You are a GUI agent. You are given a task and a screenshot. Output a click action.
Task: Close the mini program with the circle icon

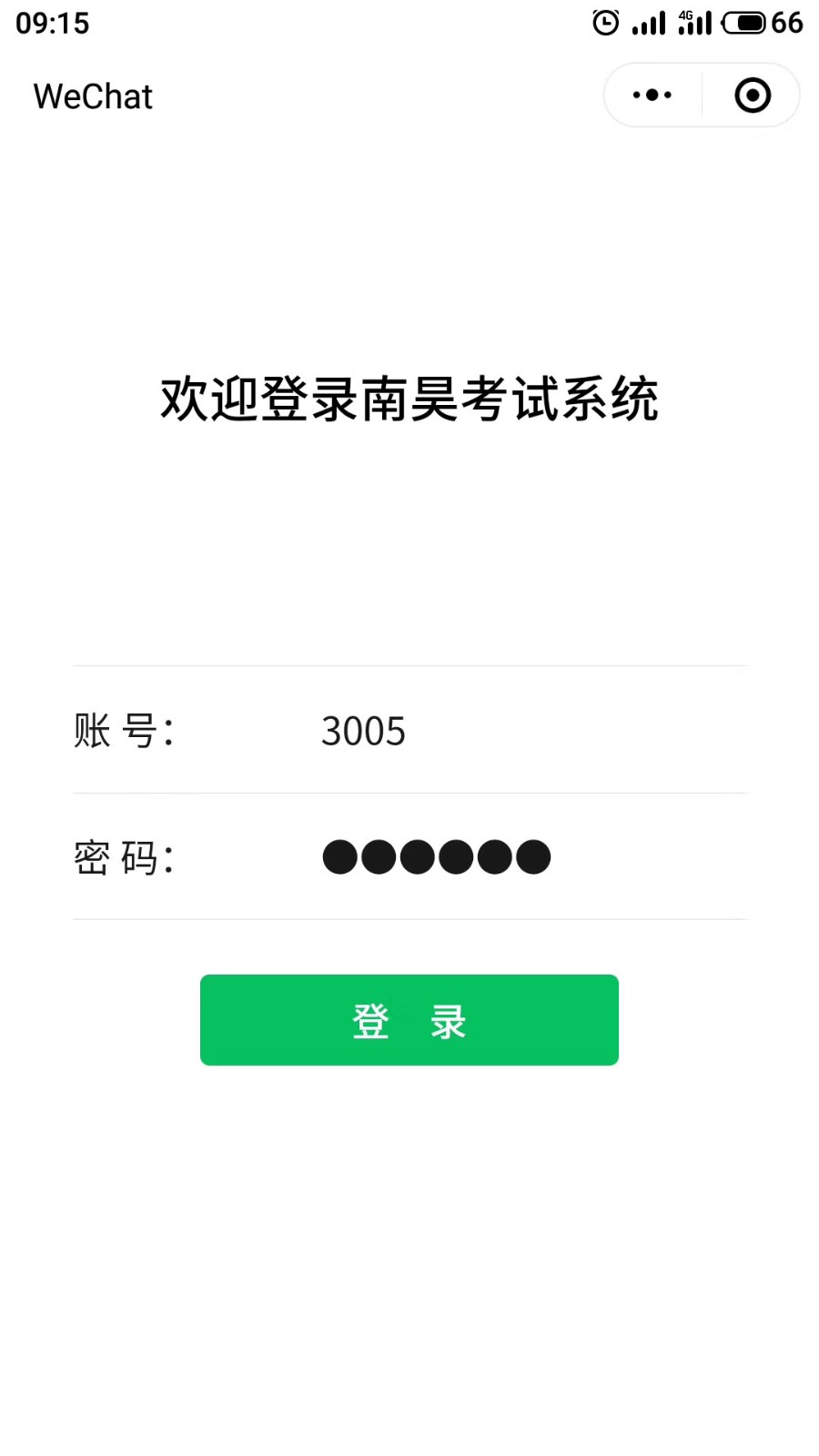pyautogui.click(x=753, y=95)
